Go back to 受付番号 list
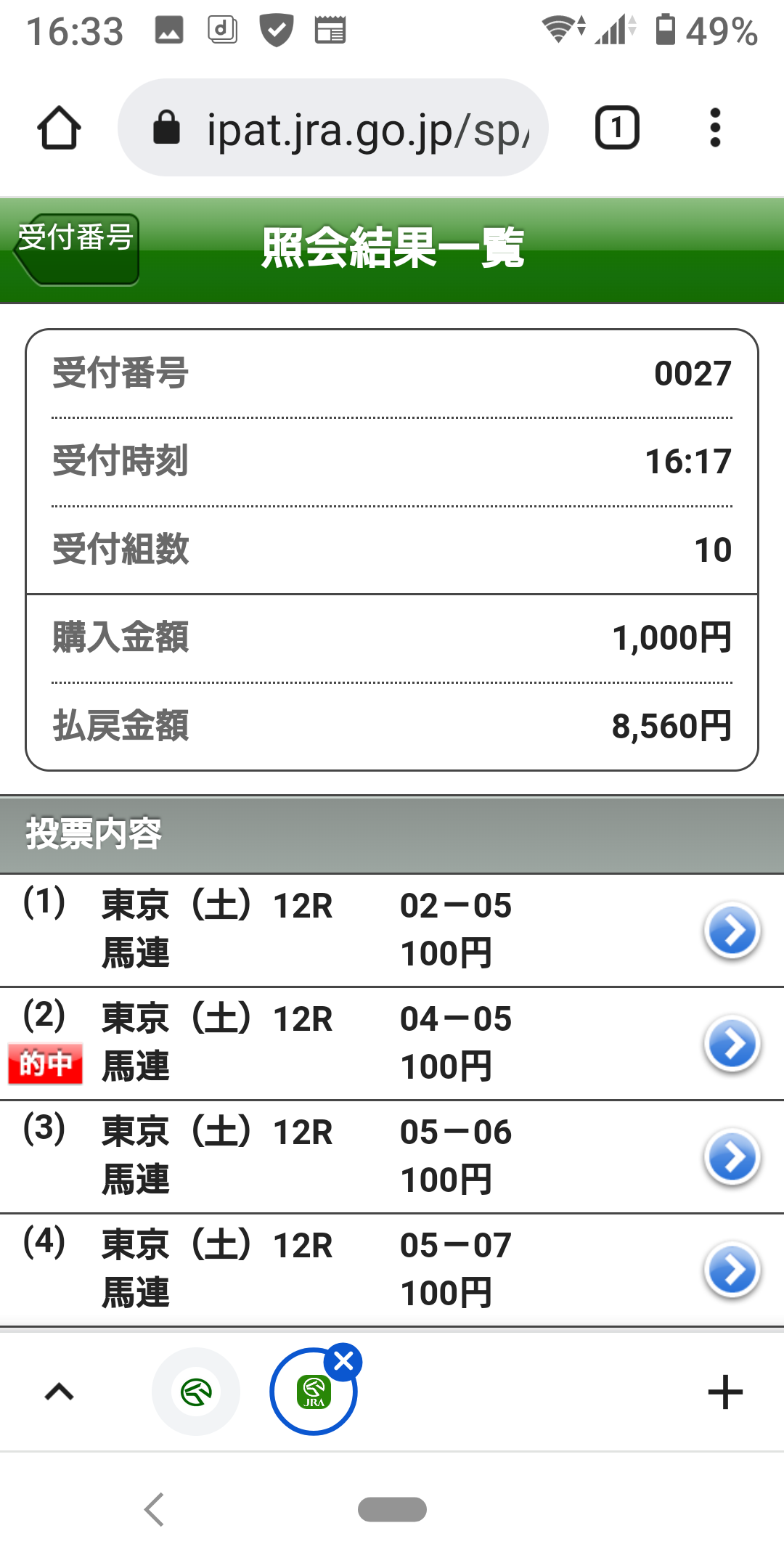784x1568 pixels. 76,249
